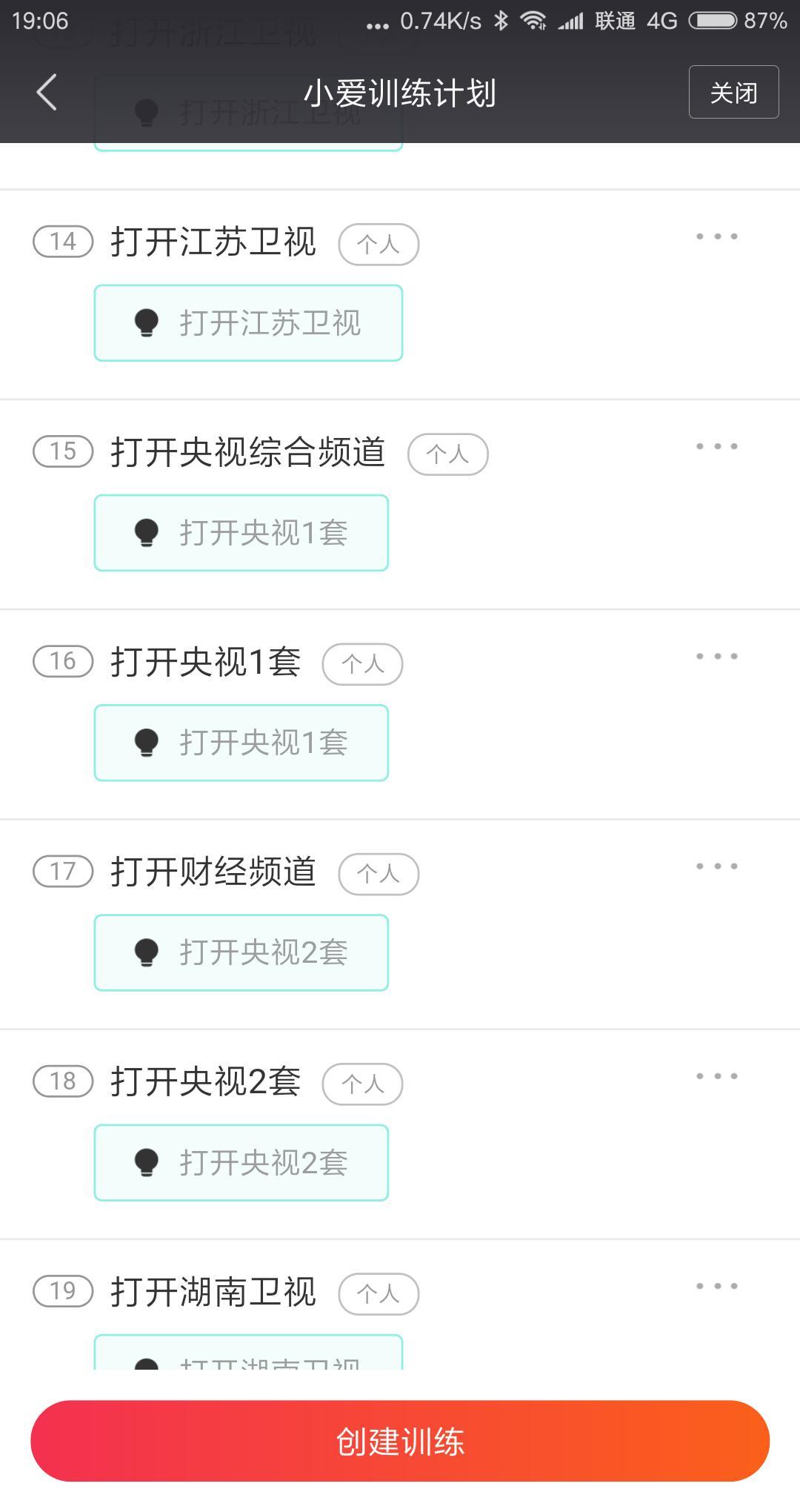Tap the 打开央视1套 command box of item 15
The width and height of the screenshot is (800, 1512).
(241, 532)
